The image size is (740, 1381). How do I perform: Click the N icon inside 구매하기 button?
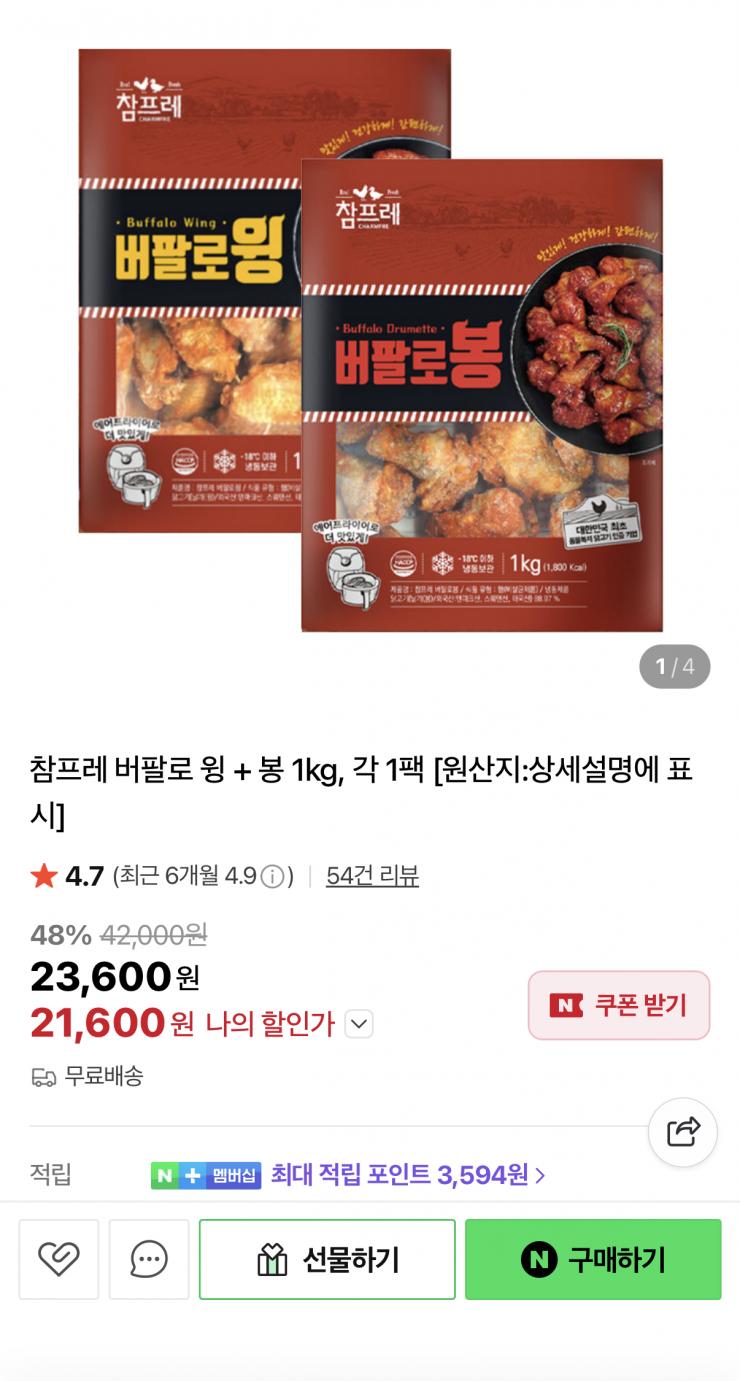tap(540, 1259)
